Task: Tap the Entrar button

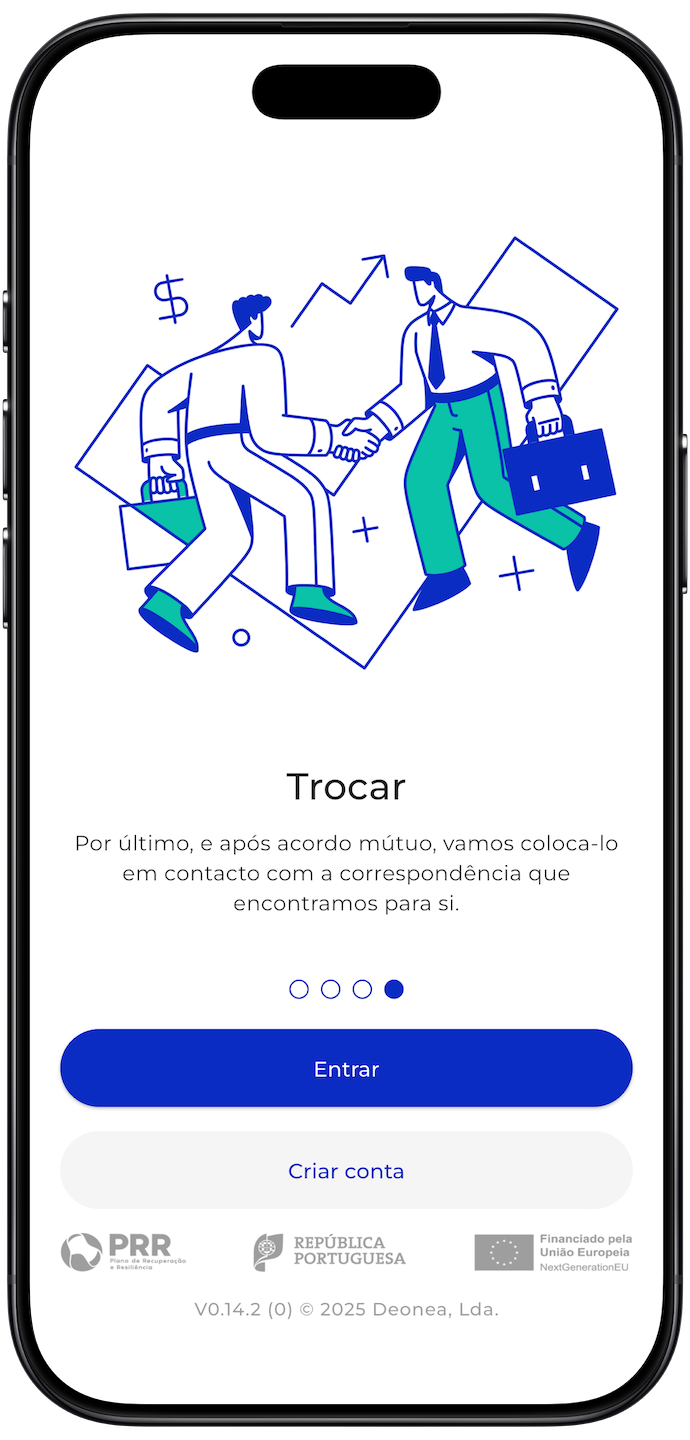Action: coord(346,1068)
